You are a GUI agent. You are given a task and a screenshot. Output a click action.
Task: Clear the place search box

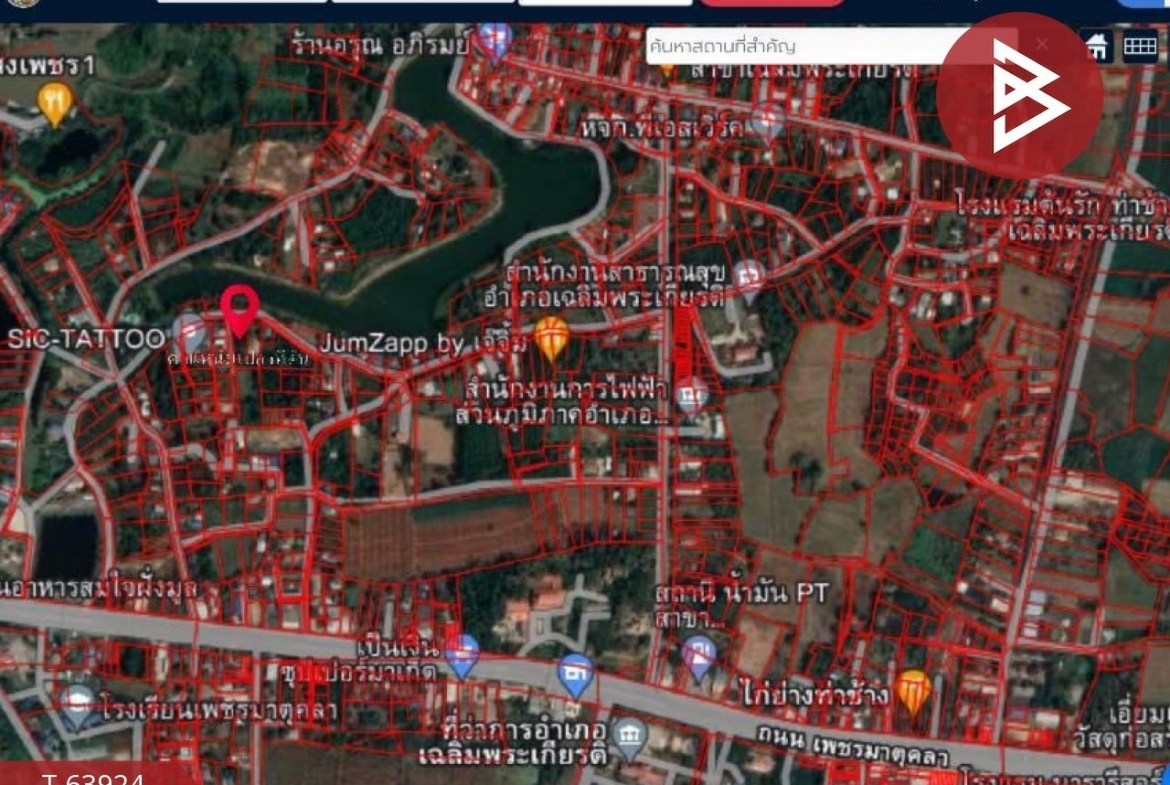tap(1041, 45)
